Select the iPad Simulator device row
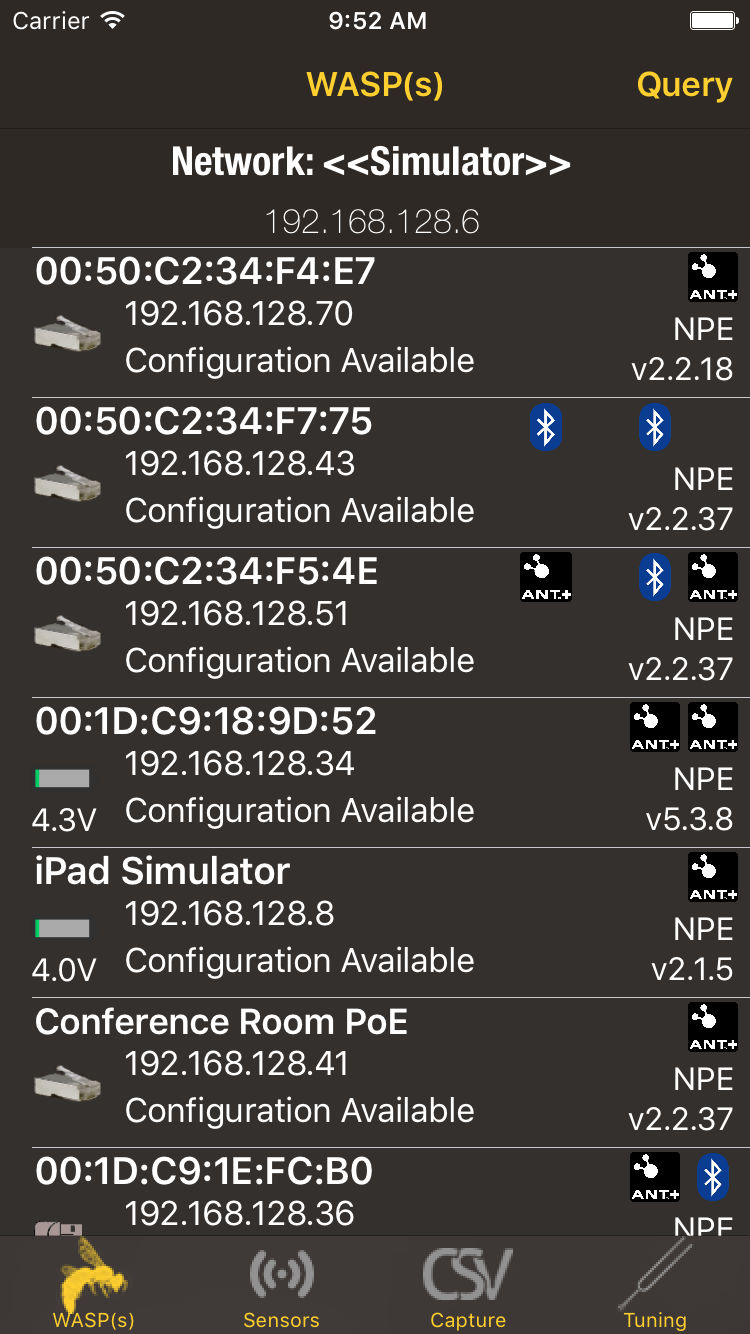 pyautogui.click(x=300, y=914)
